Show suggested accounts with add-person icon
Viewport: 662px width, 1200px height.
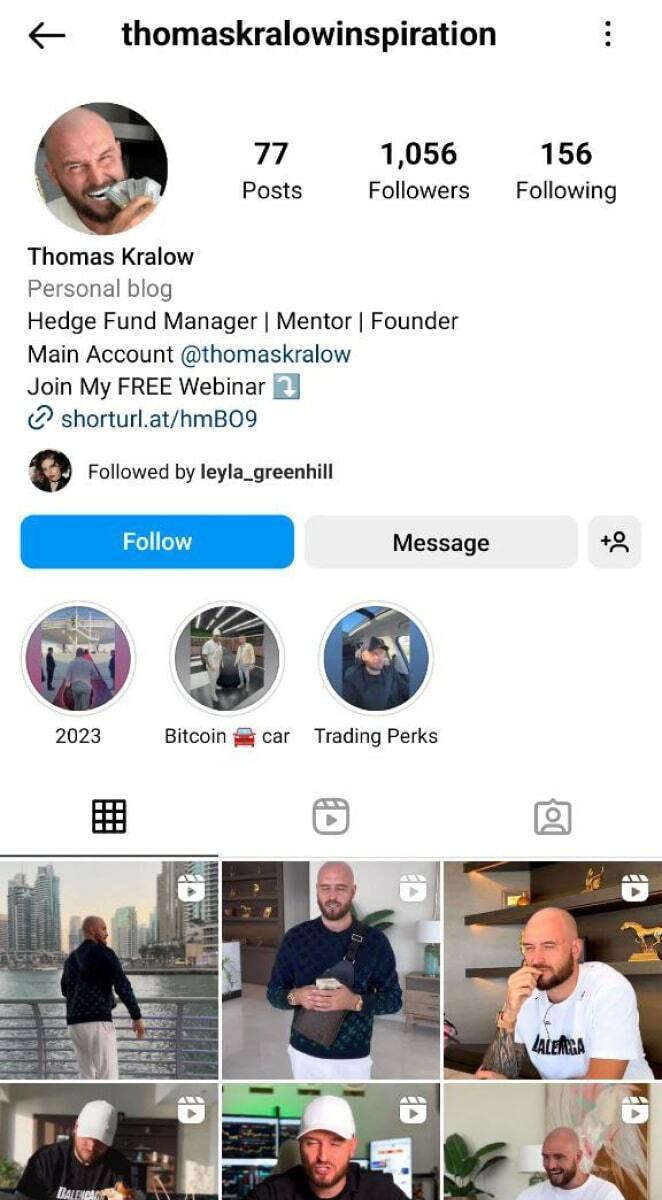pyautogui.click(x=614, y=542)
